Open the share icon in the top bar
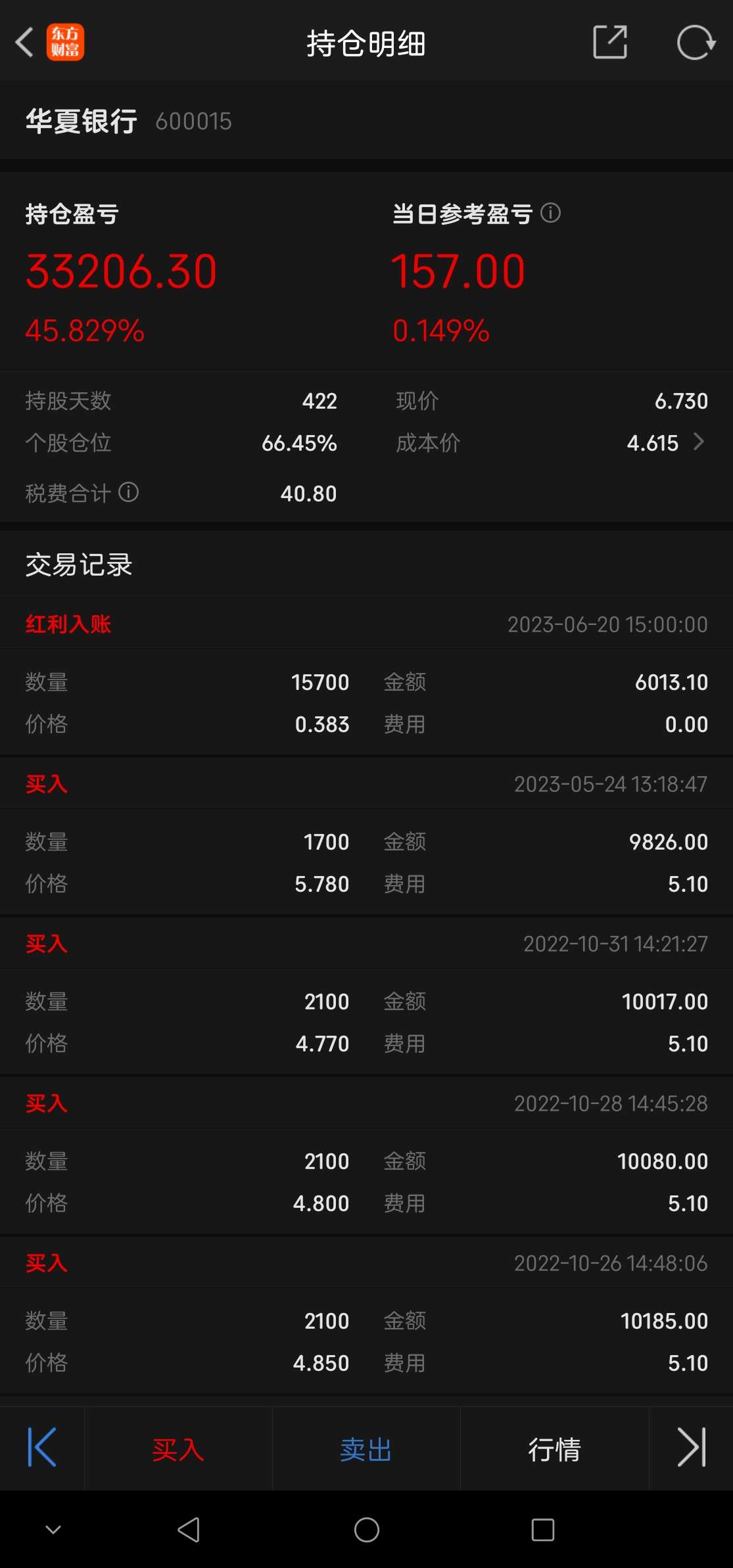The image size is (733, 1568). 609,42
